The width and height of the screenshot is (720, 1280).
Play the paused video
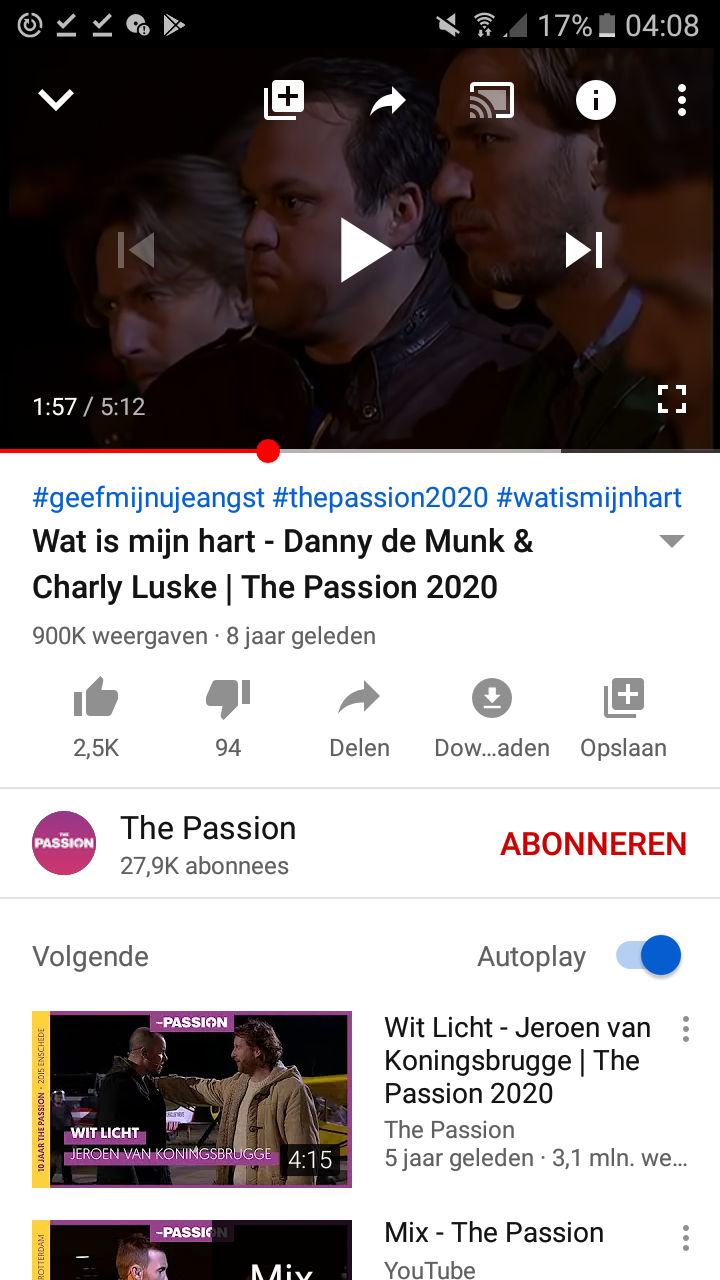(363, 250)
